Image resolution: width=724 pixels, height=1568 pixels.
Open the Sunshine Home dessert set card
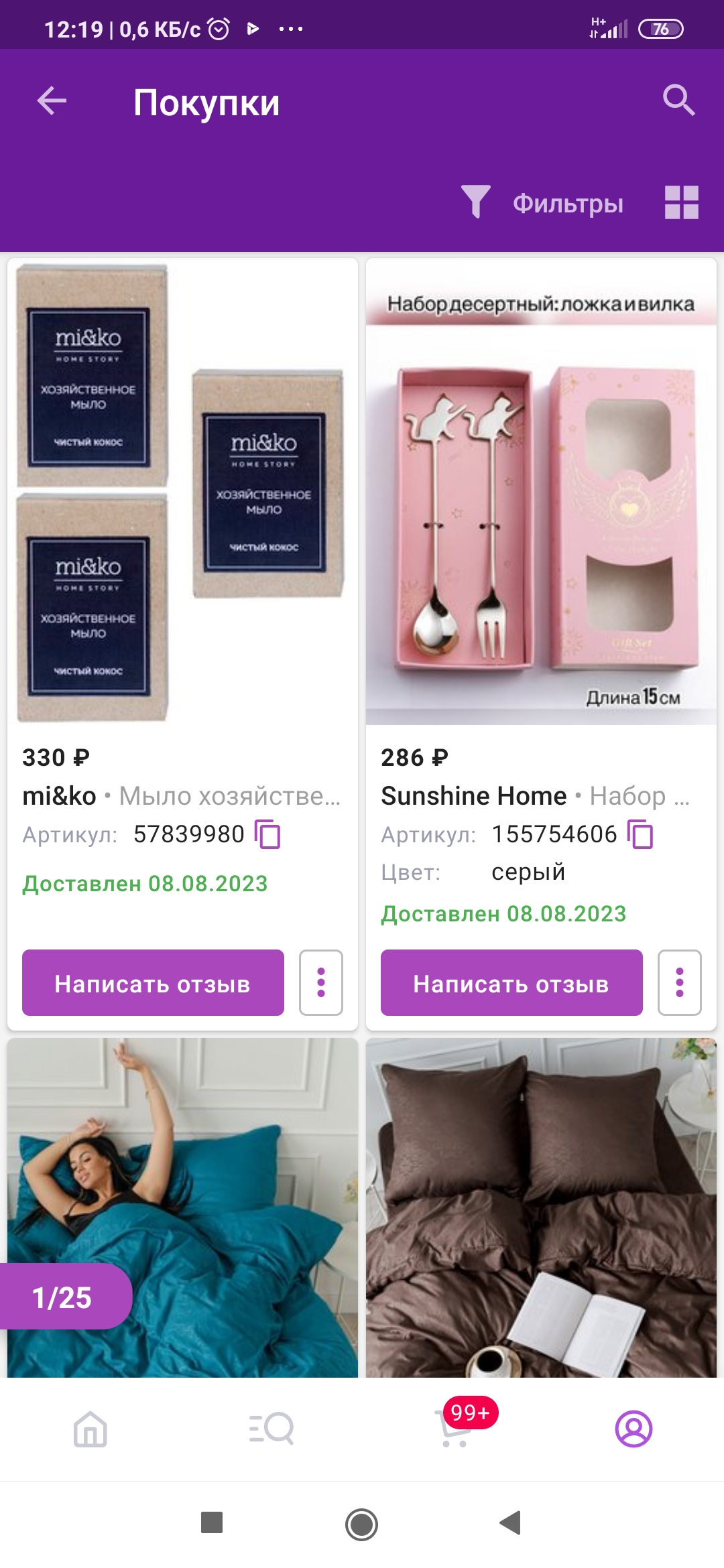pos(541,492)
